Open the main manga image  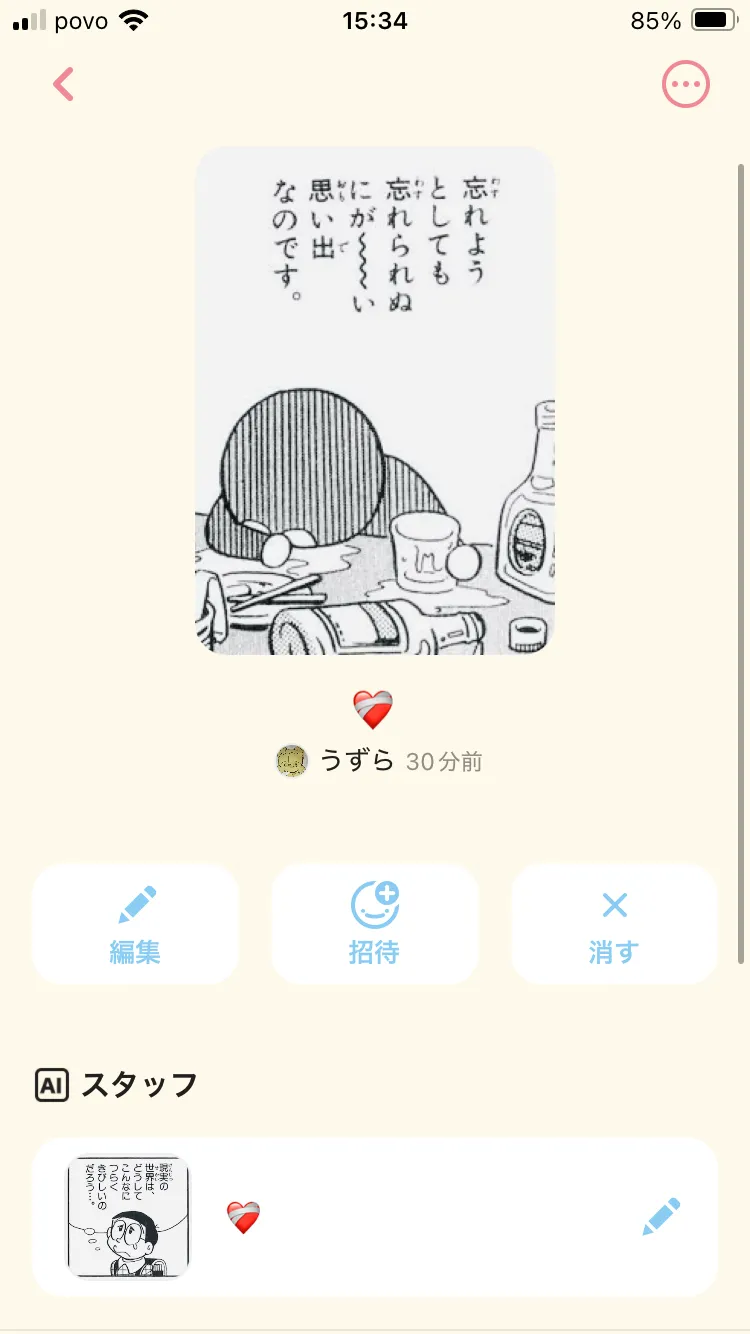pos(375,400)
